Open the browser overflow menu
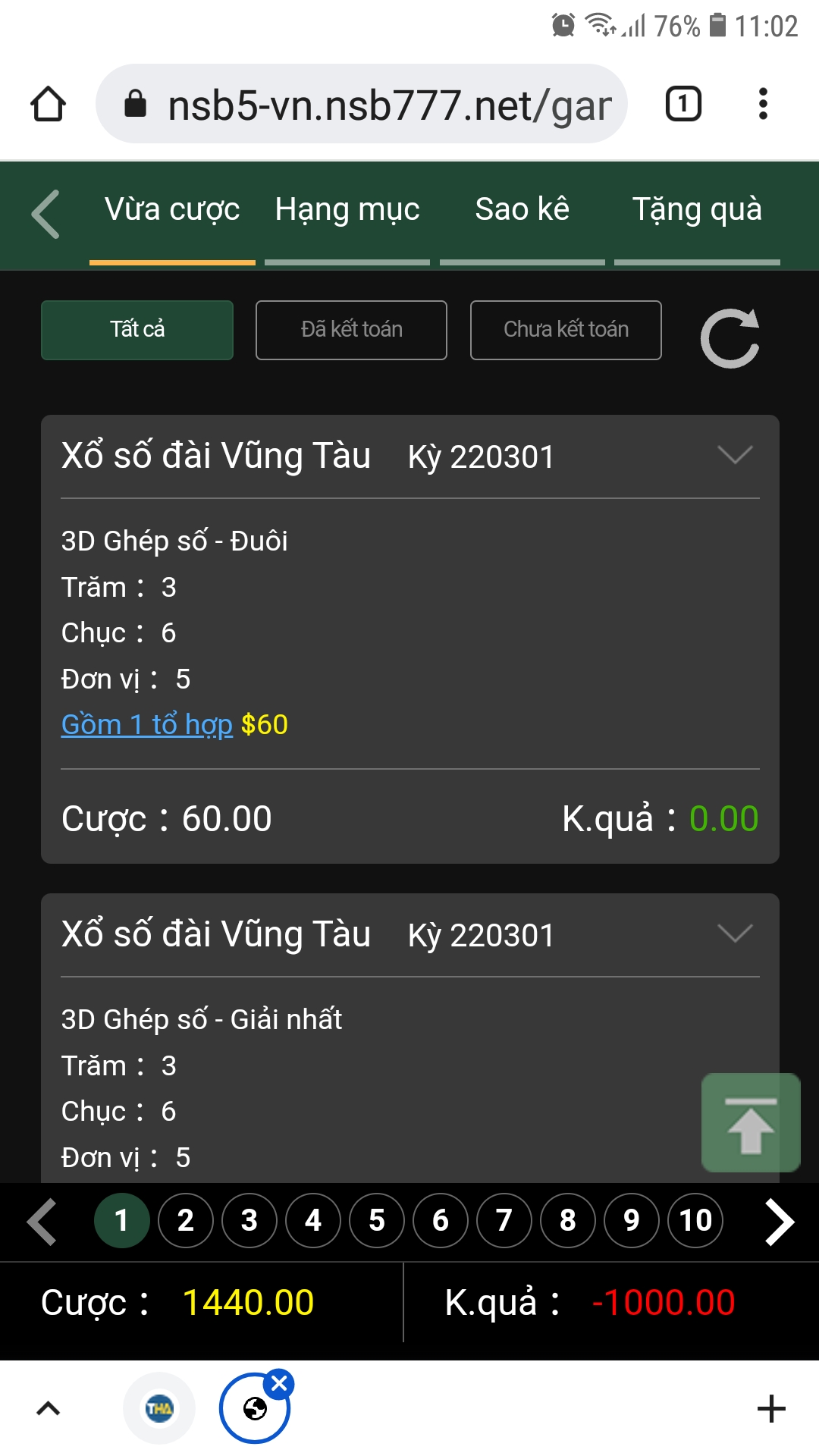The image size is (819, 1456). click(763, 104)
